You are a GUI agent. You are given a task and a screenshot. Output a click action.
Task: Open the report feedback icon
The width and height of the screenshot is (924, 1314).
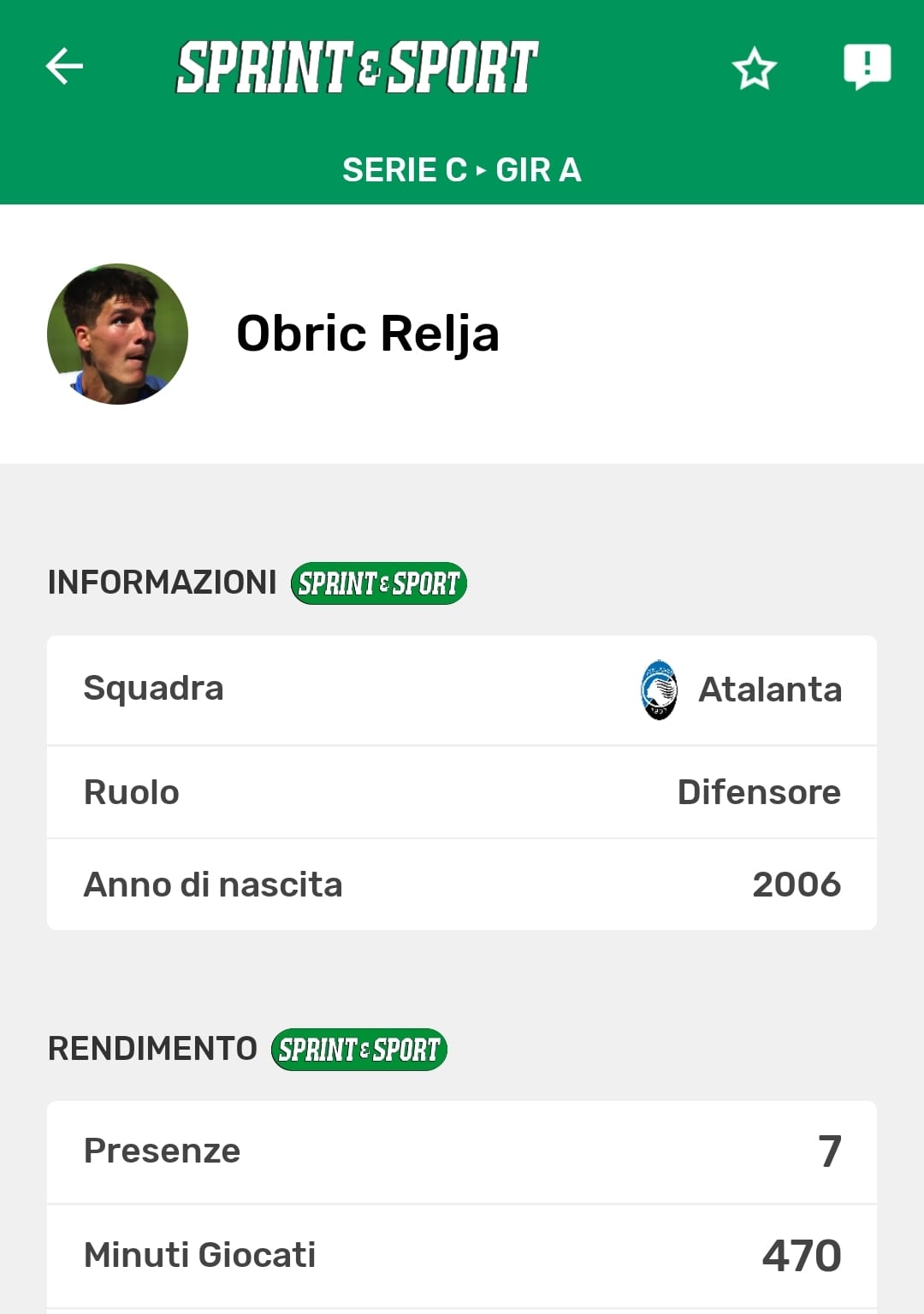pos(867,67)
